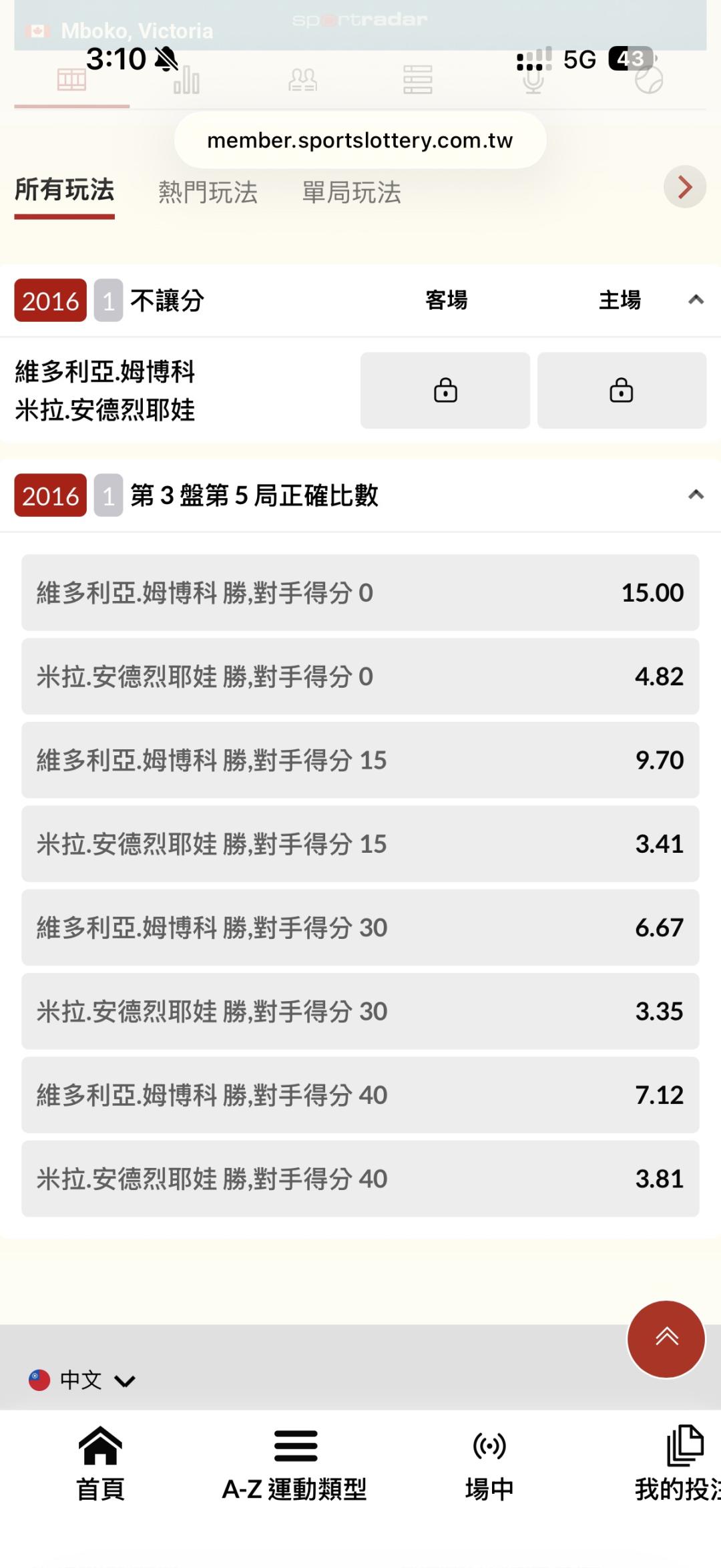The image size is (721, 1568).
Task: Choose 維多利亞.姆博科 勝,對手得分 30 at 6.67
Action: (x=360, y=928)
